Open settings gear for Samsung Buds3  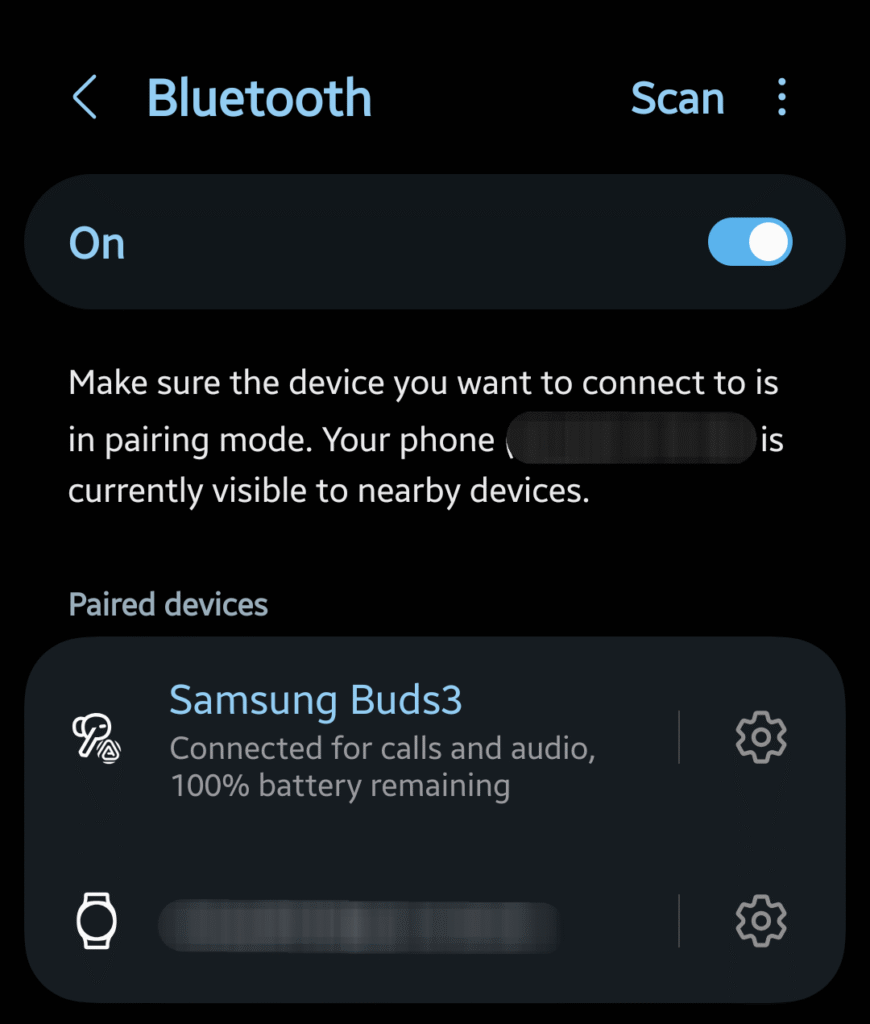pyautogui.click(x=761, y=738)
